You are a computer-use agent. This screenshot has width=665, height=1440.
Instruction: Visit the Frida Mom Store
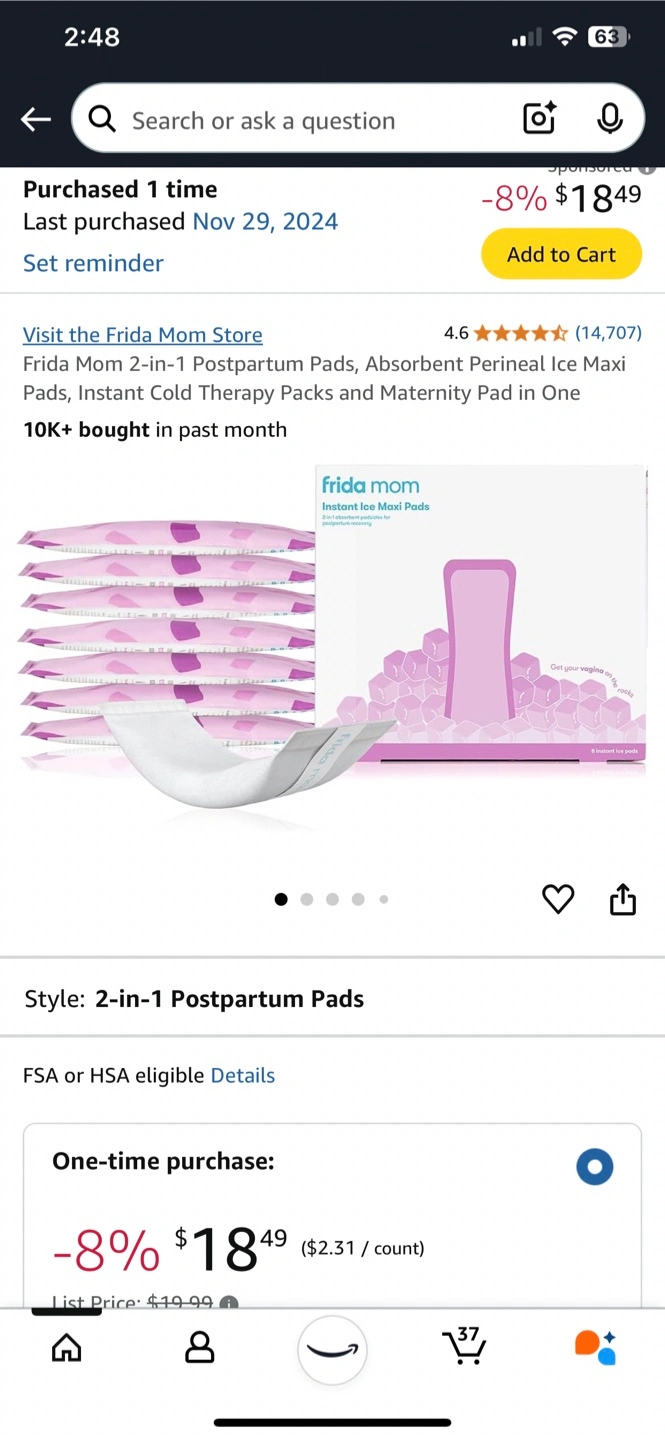tap(143, 335)
